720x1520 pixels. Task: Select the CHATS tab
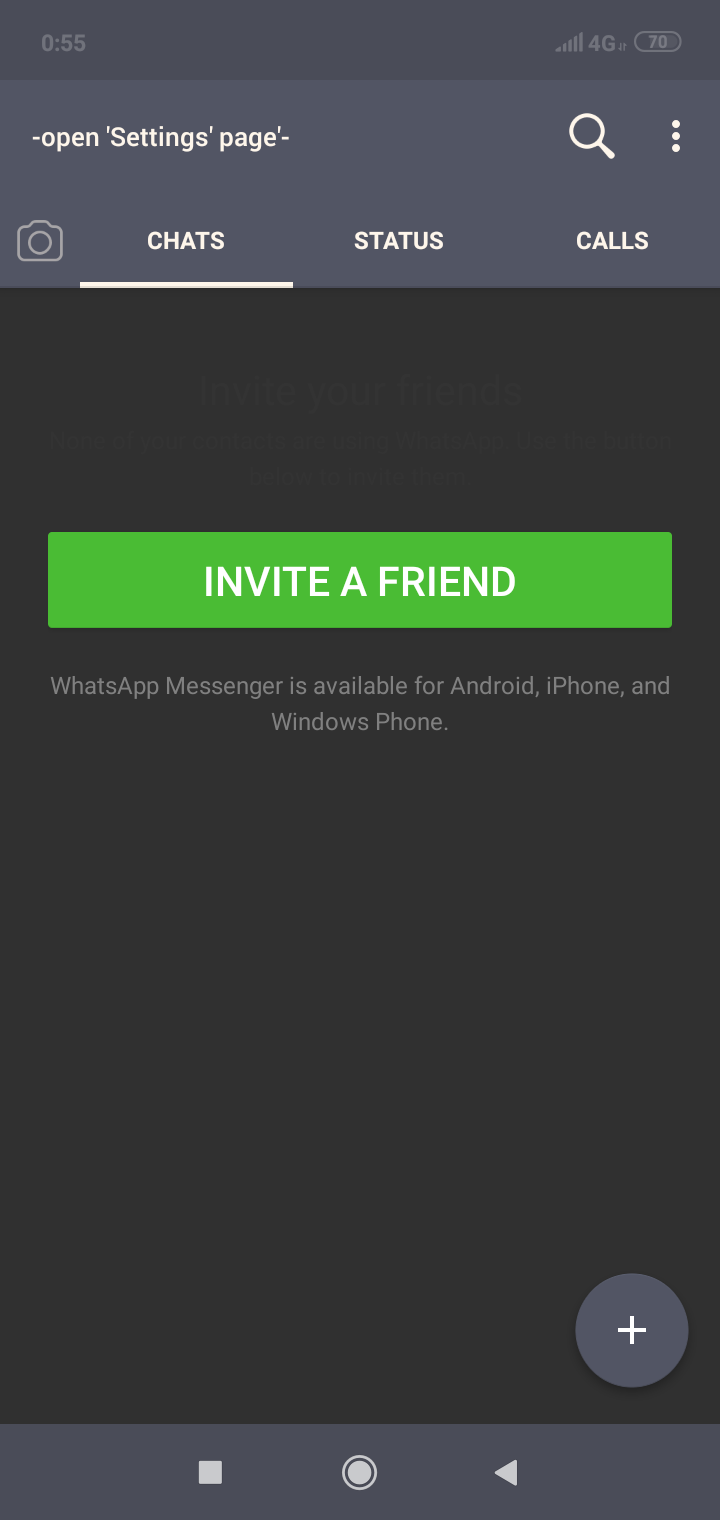pyautogui.click(x=186, y=241)
